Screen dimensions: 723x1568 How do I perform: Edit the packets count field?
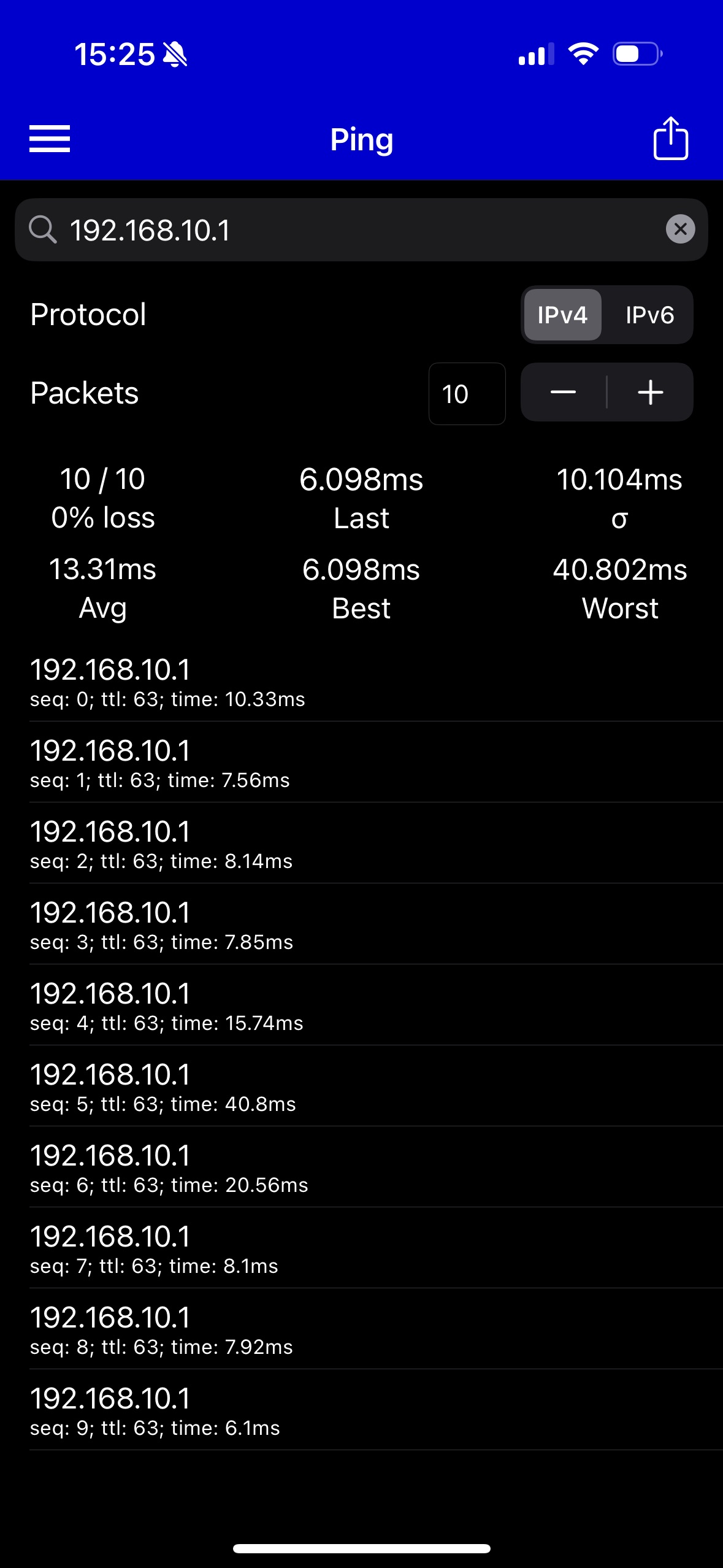[467, 393]
